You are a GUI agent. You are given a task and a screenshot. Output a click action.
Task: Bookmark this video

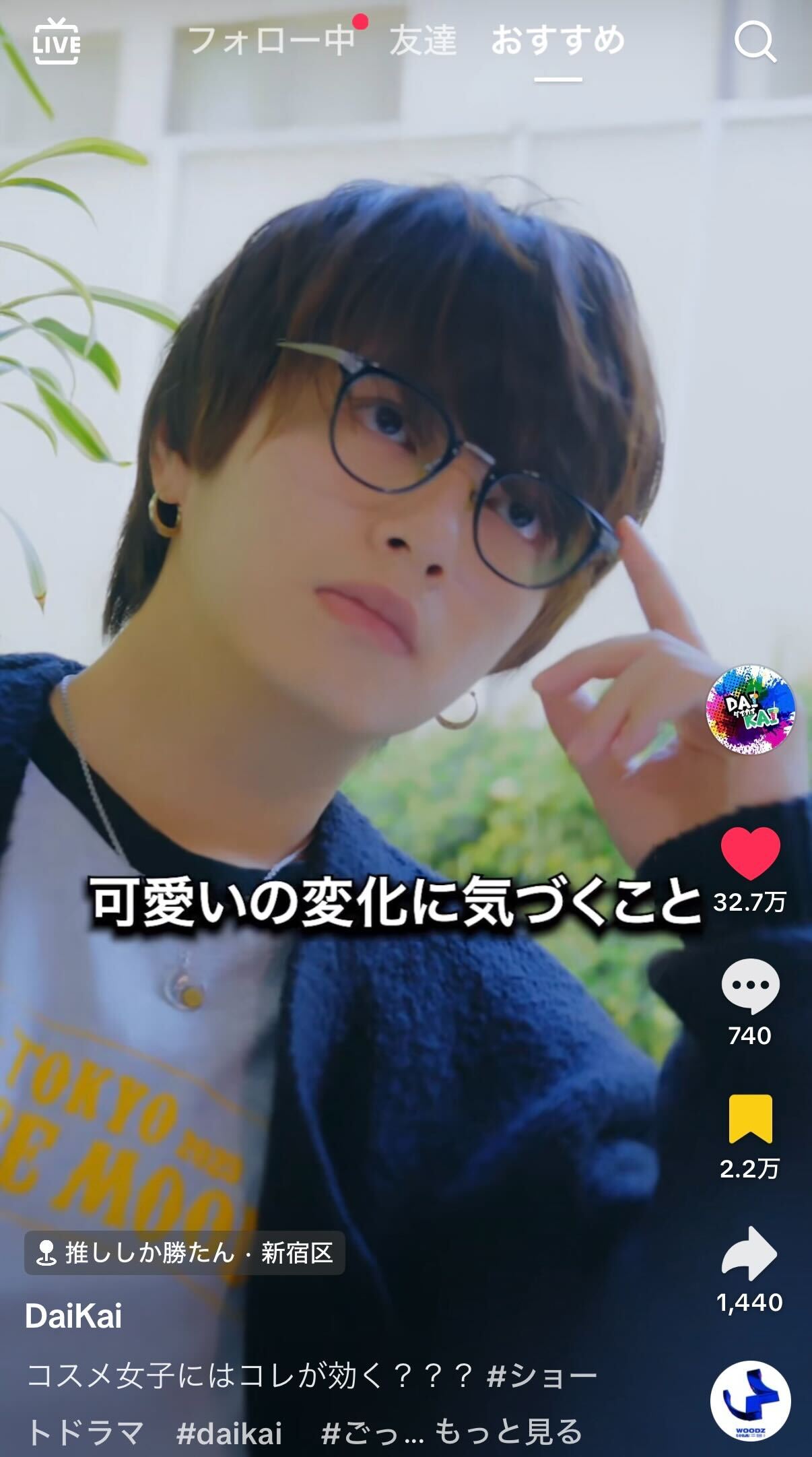tap(750, 1120)
